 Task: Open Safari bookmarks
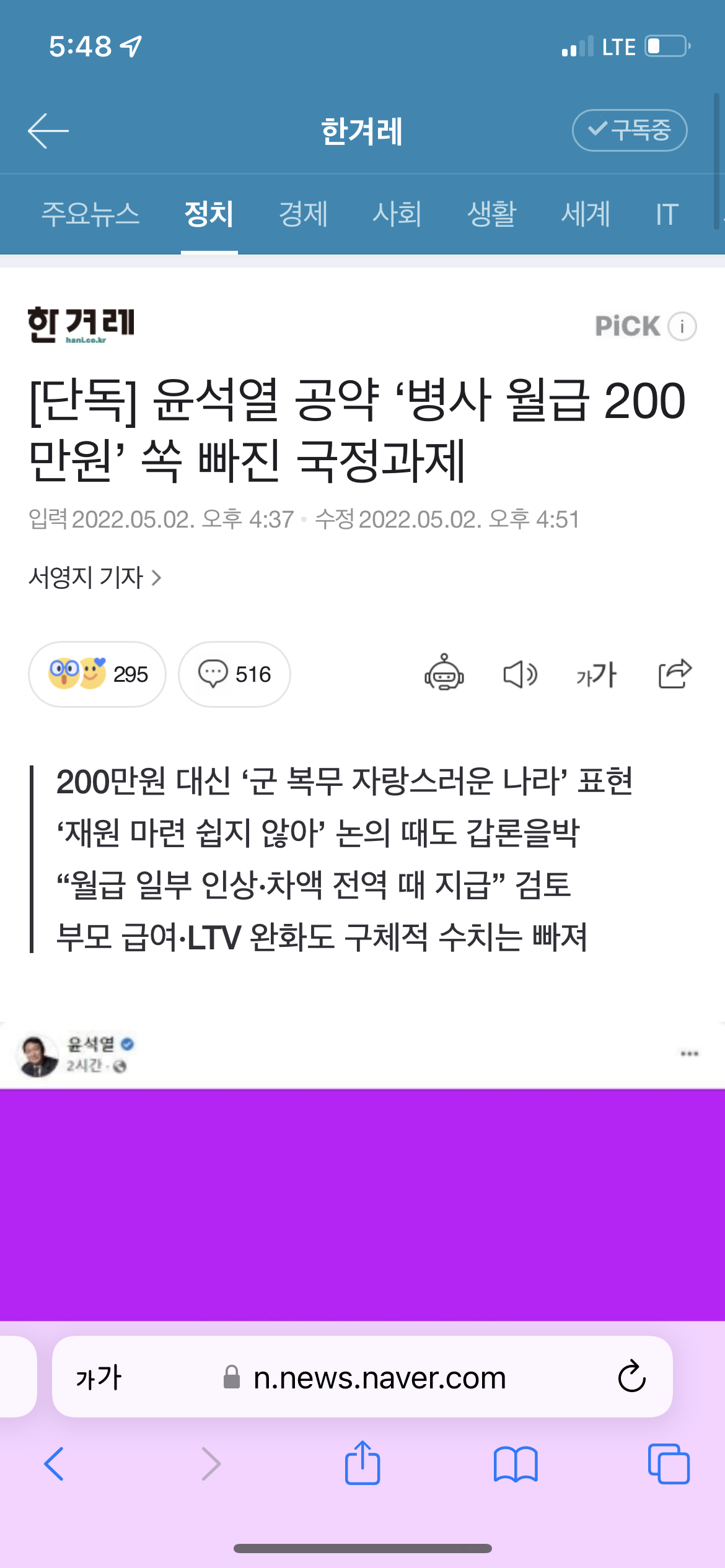pyautogui.click(x=516, y=1464)
